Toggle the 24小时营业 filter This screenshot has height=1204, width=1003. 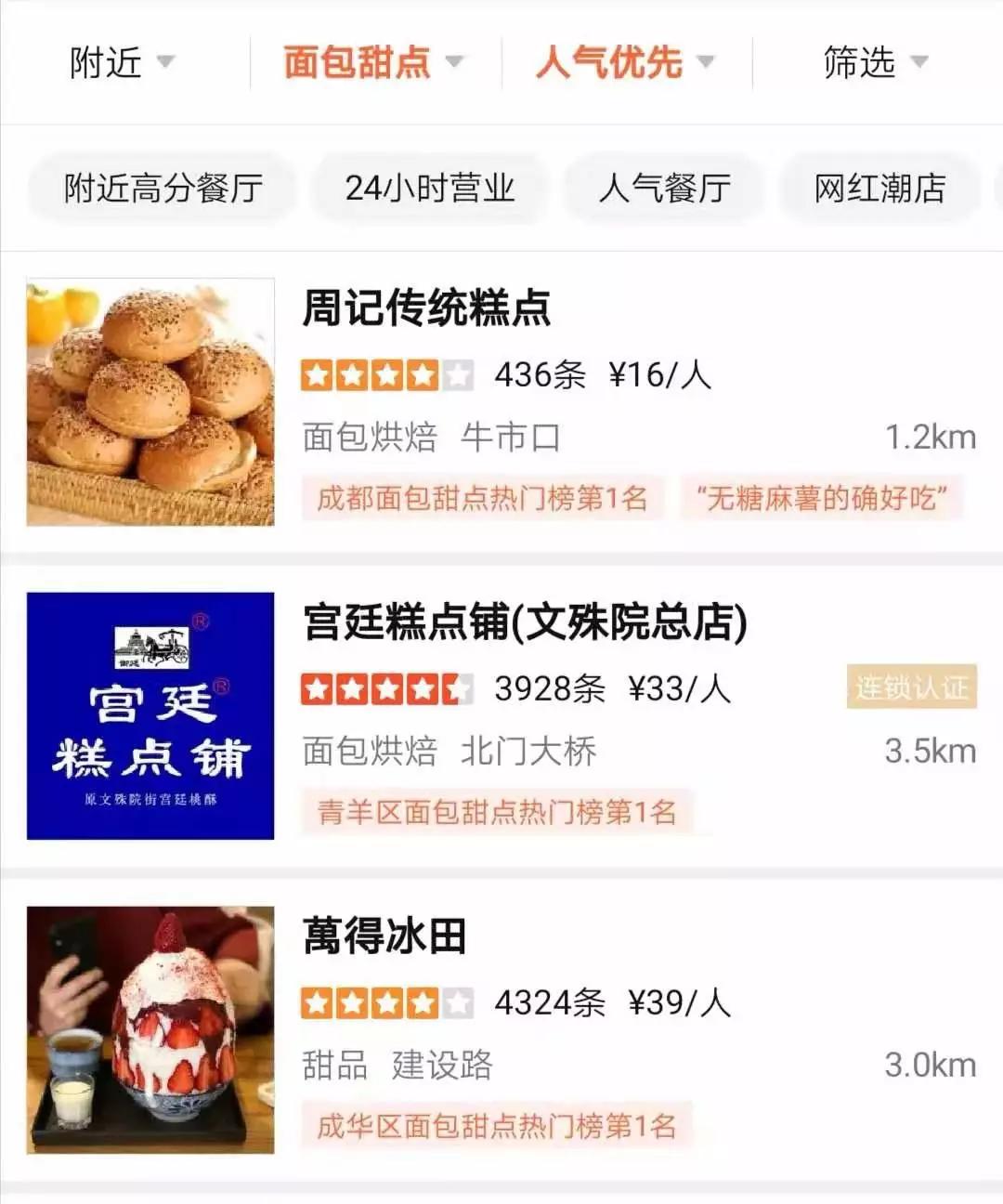[x=429, y=188]
